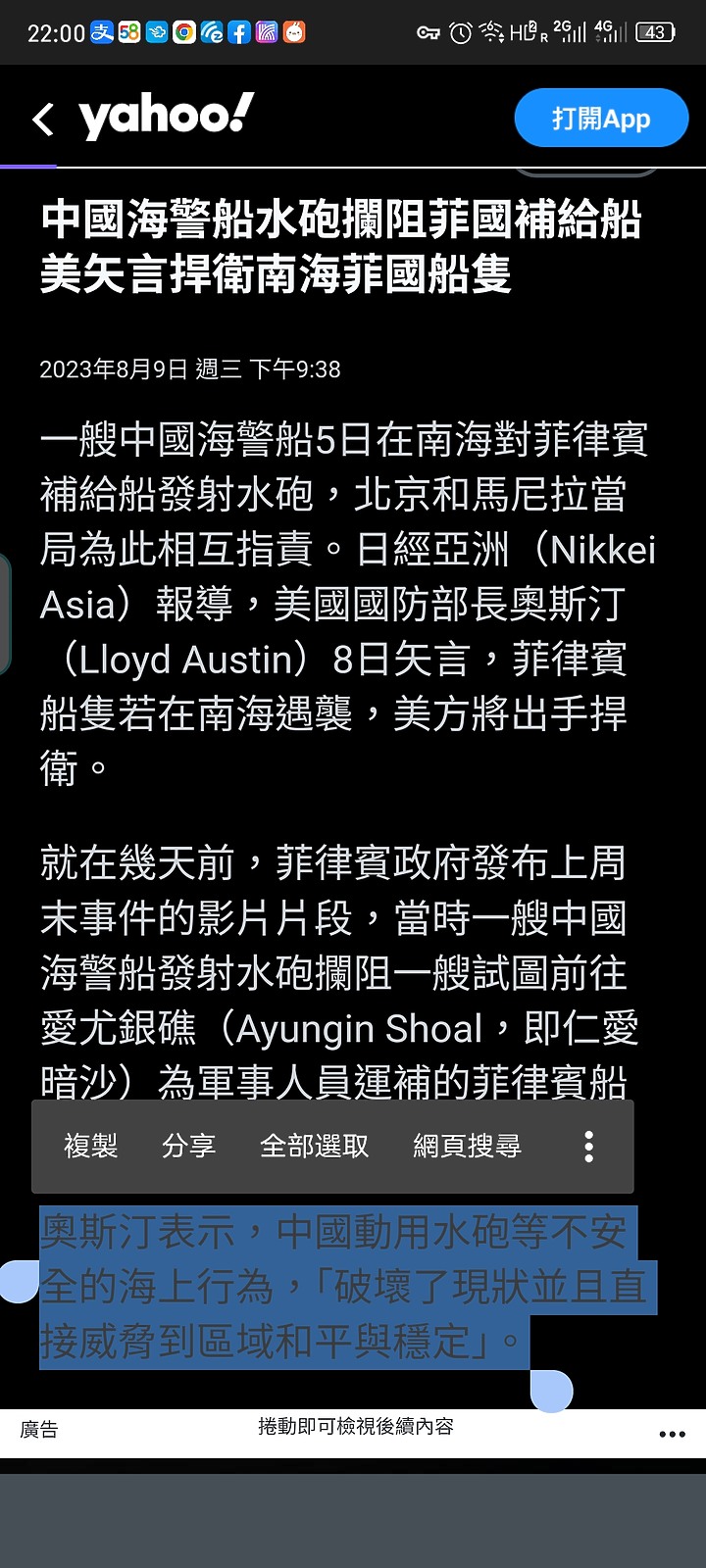Select 複製 to copy the highlighted text
This screenshot has height=1568, width=706.
click(90, 1147)
